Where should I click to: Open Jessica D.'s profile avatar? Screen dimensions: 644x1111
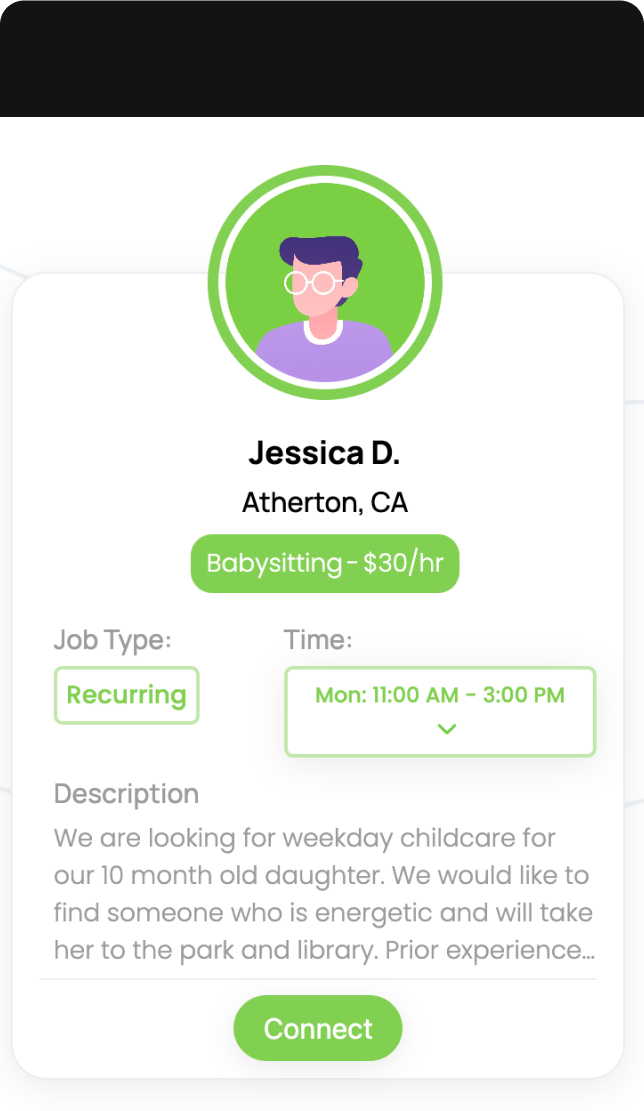(324, 283)
